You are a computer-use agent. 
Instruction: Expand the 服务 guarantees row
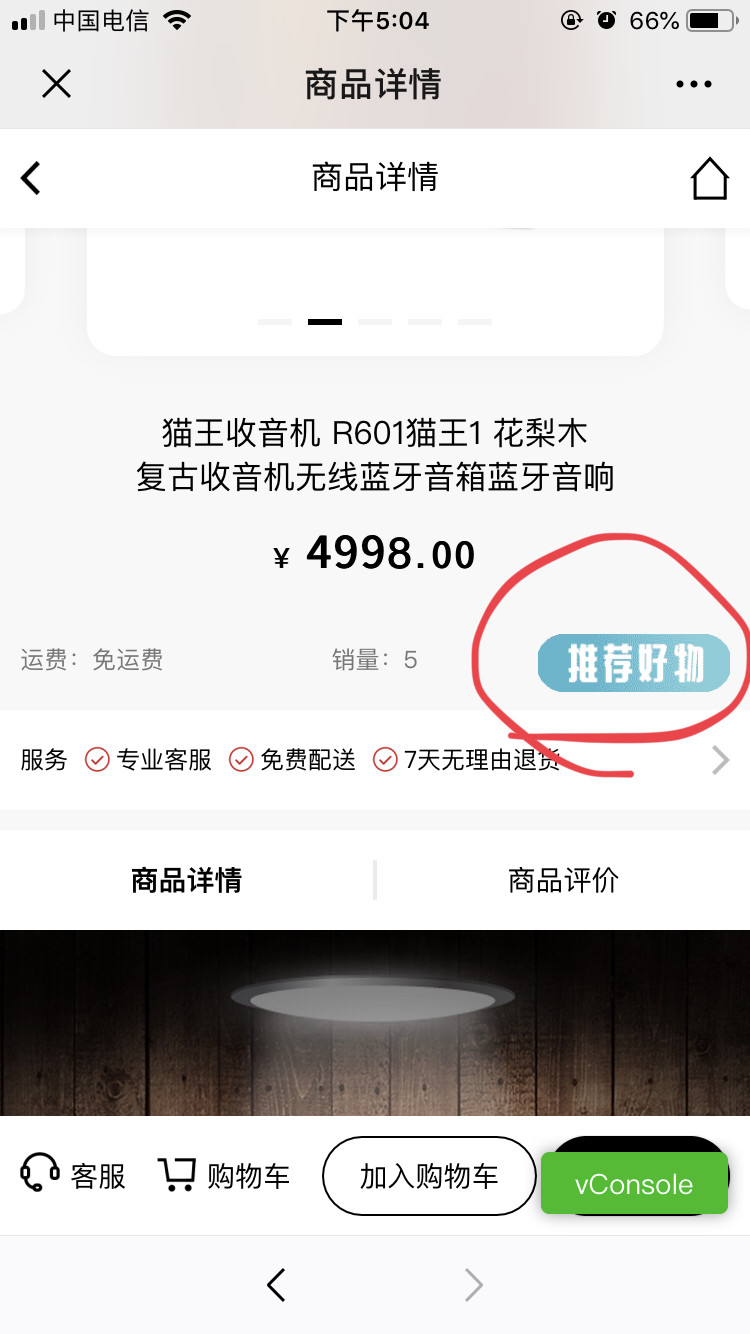(x=720, y=761)
